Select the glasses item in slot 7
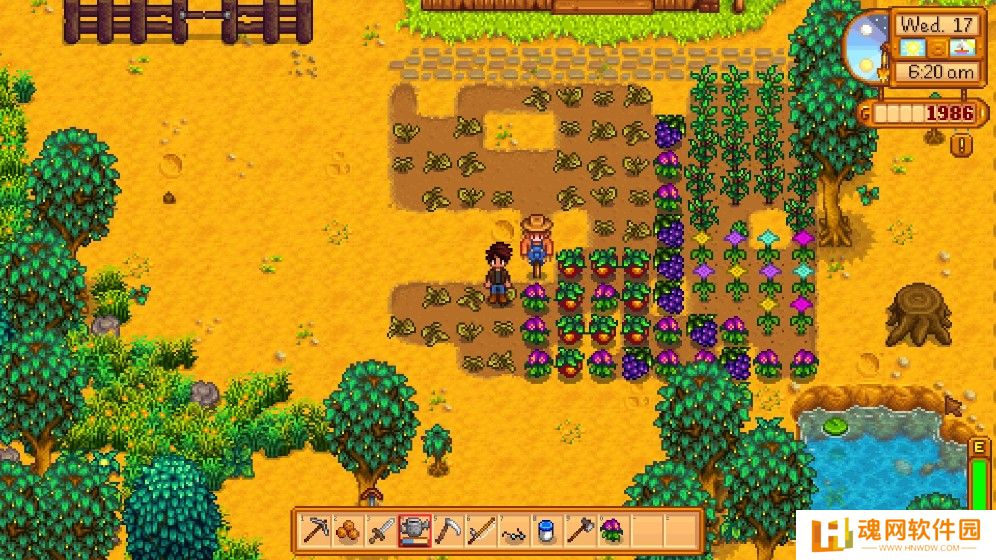Screen dimensions: 996x560 [x=513, y=530]
